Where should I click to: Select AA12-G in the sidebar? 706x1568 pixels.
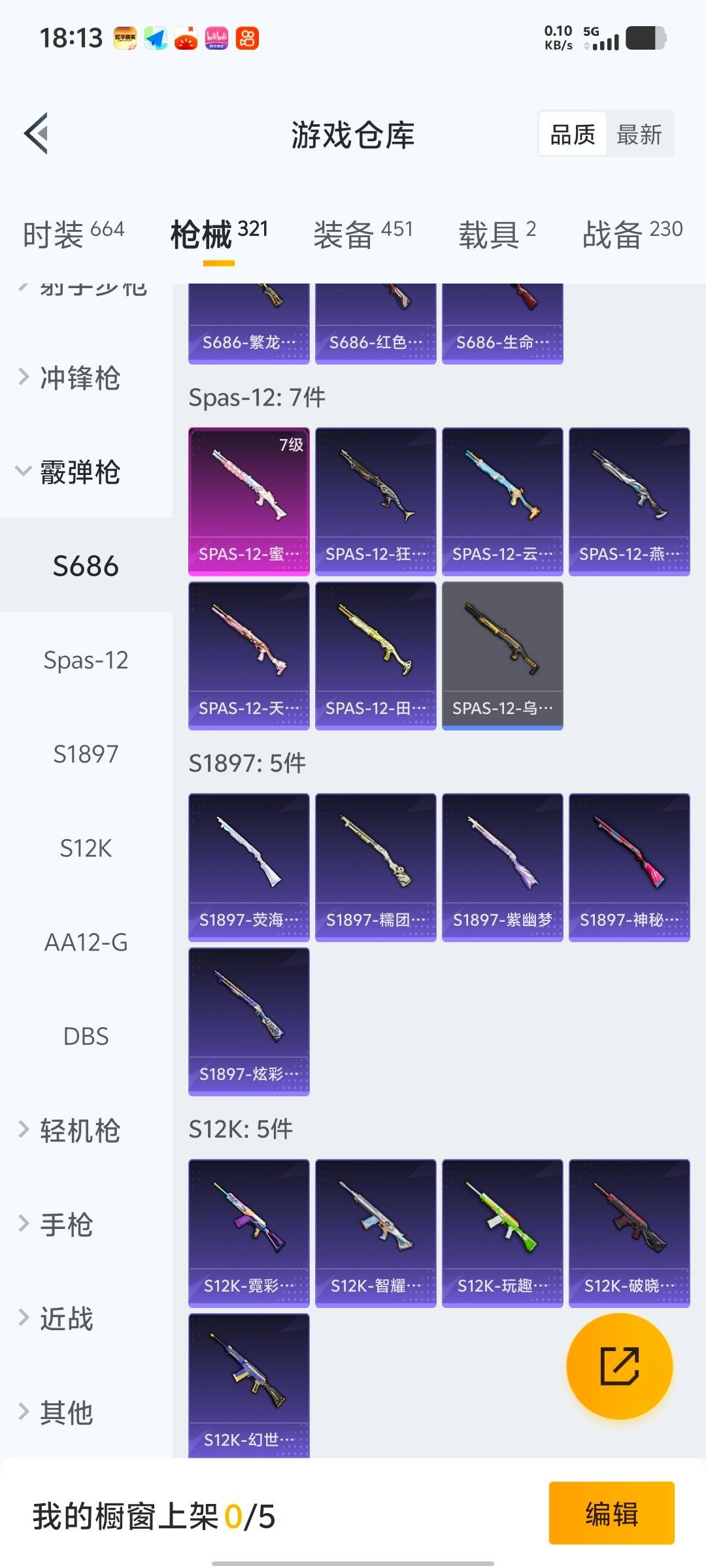coord(86,942)
